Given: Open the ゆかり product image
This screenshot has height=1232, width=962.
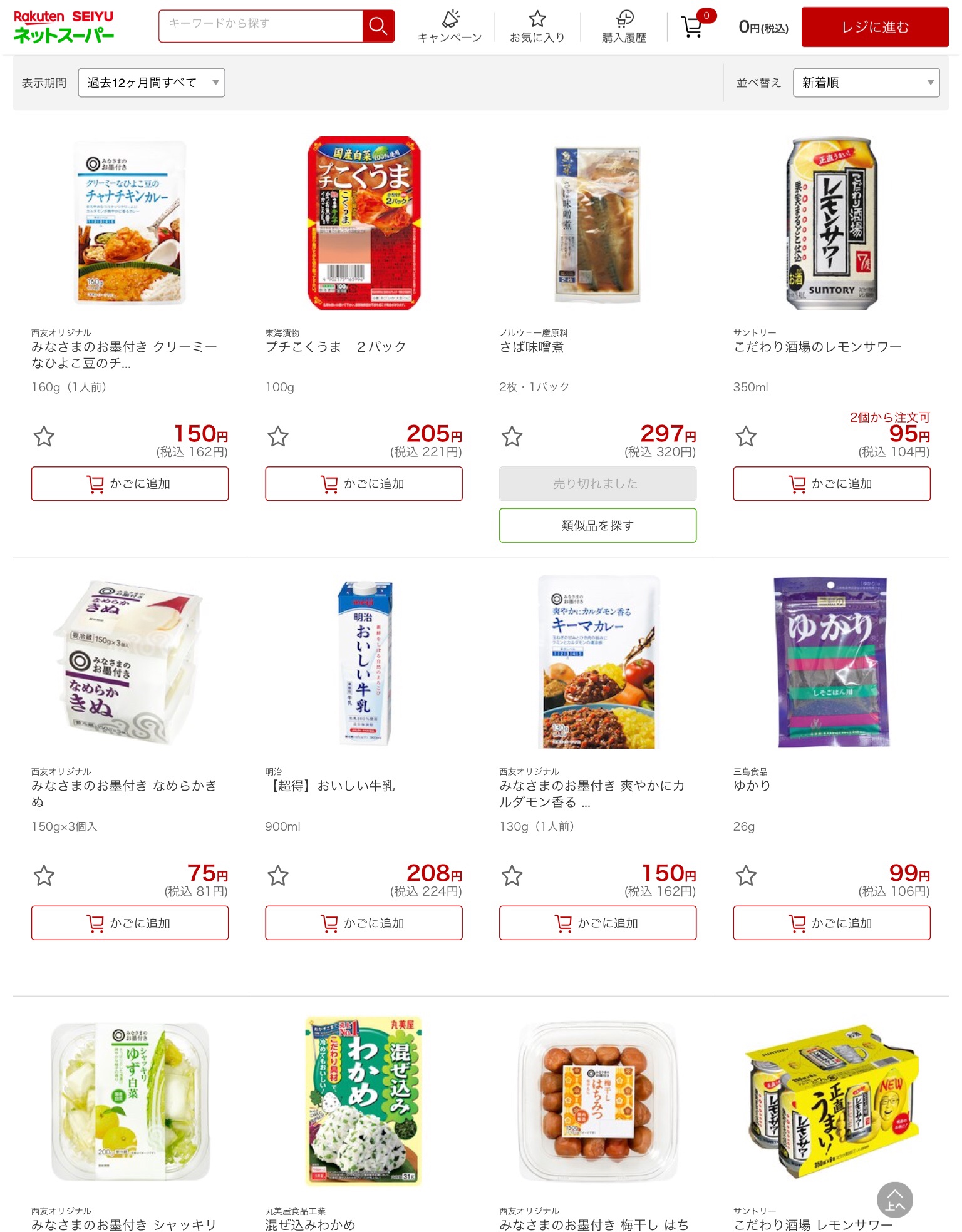Looking at the screenshot, I should tap(831, 662).
